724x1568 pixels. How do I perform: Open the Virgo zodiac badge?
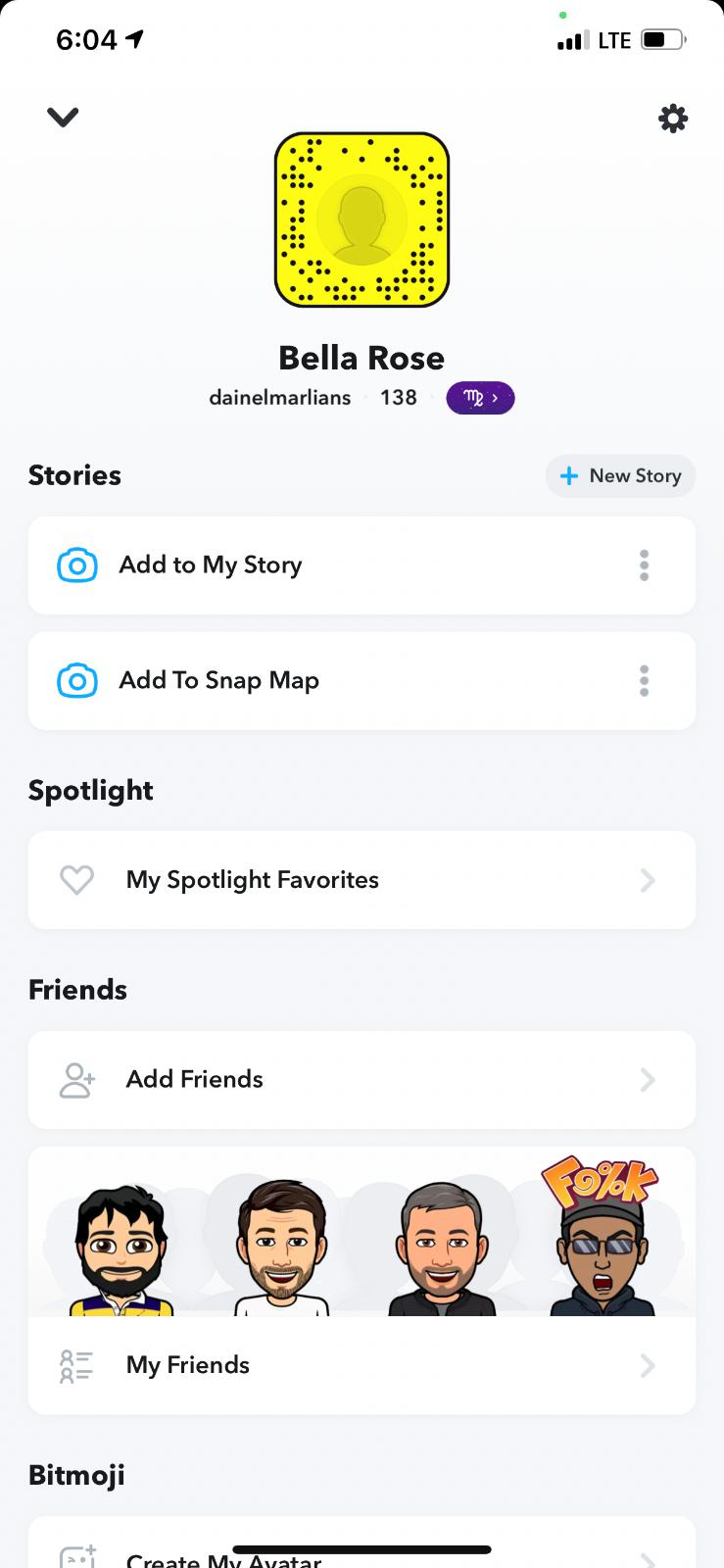(x=480, y=398)
